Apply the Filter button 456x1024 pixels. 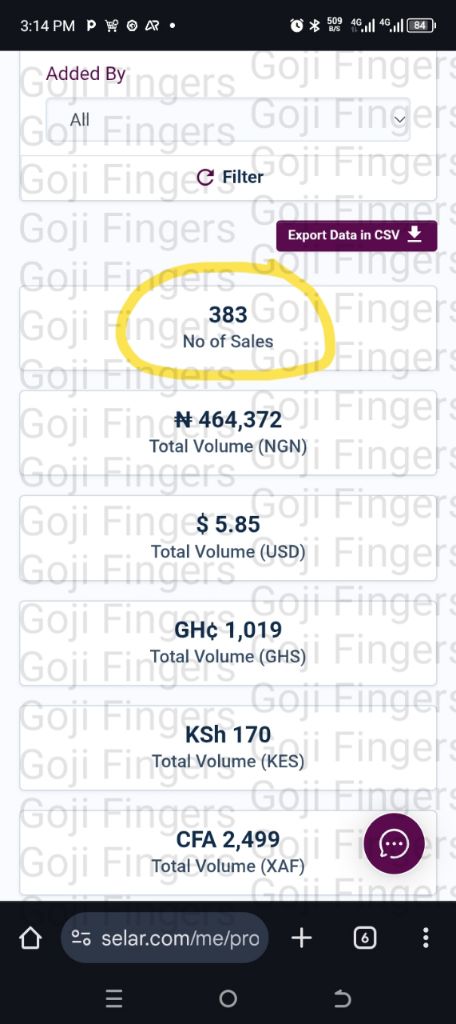[229, 177]
